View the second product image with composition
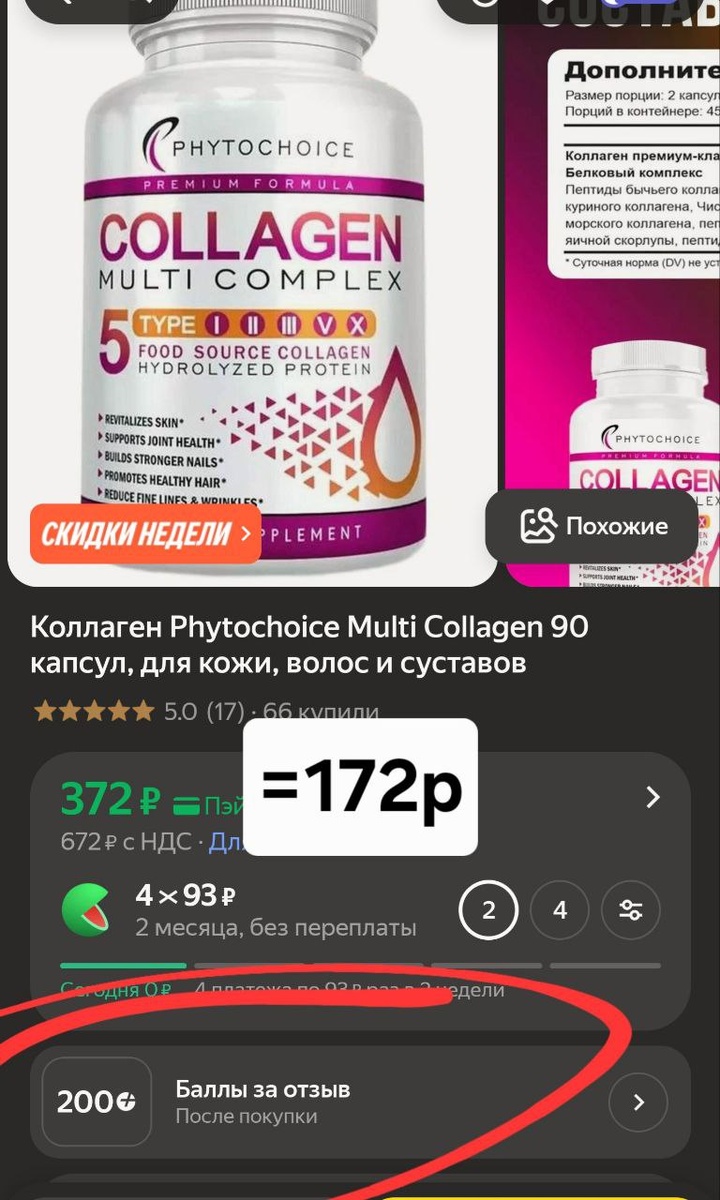This screenshot has height=1200, width=720. pyautogui.click(x=612, y=250)
